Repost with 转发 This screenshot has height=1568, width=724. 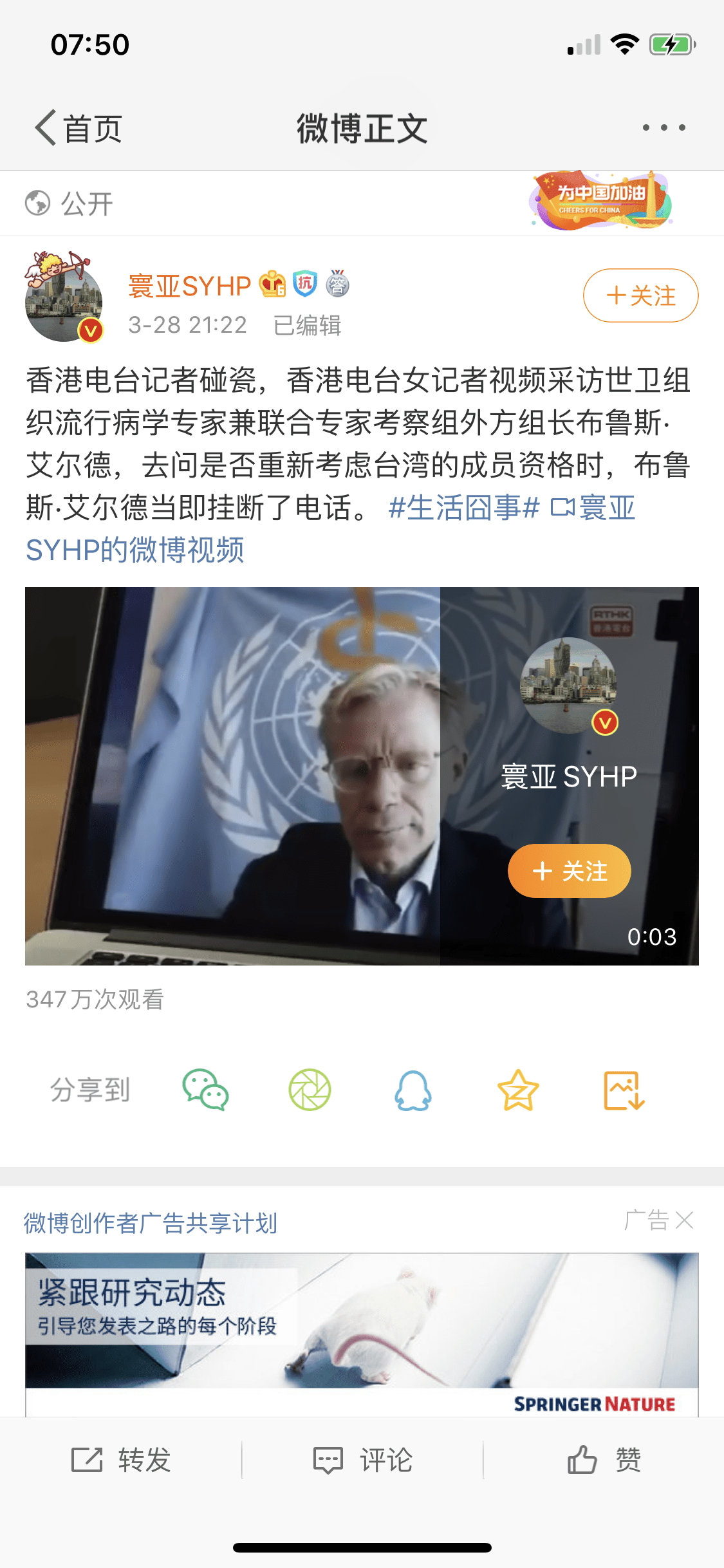point(121,1460)
